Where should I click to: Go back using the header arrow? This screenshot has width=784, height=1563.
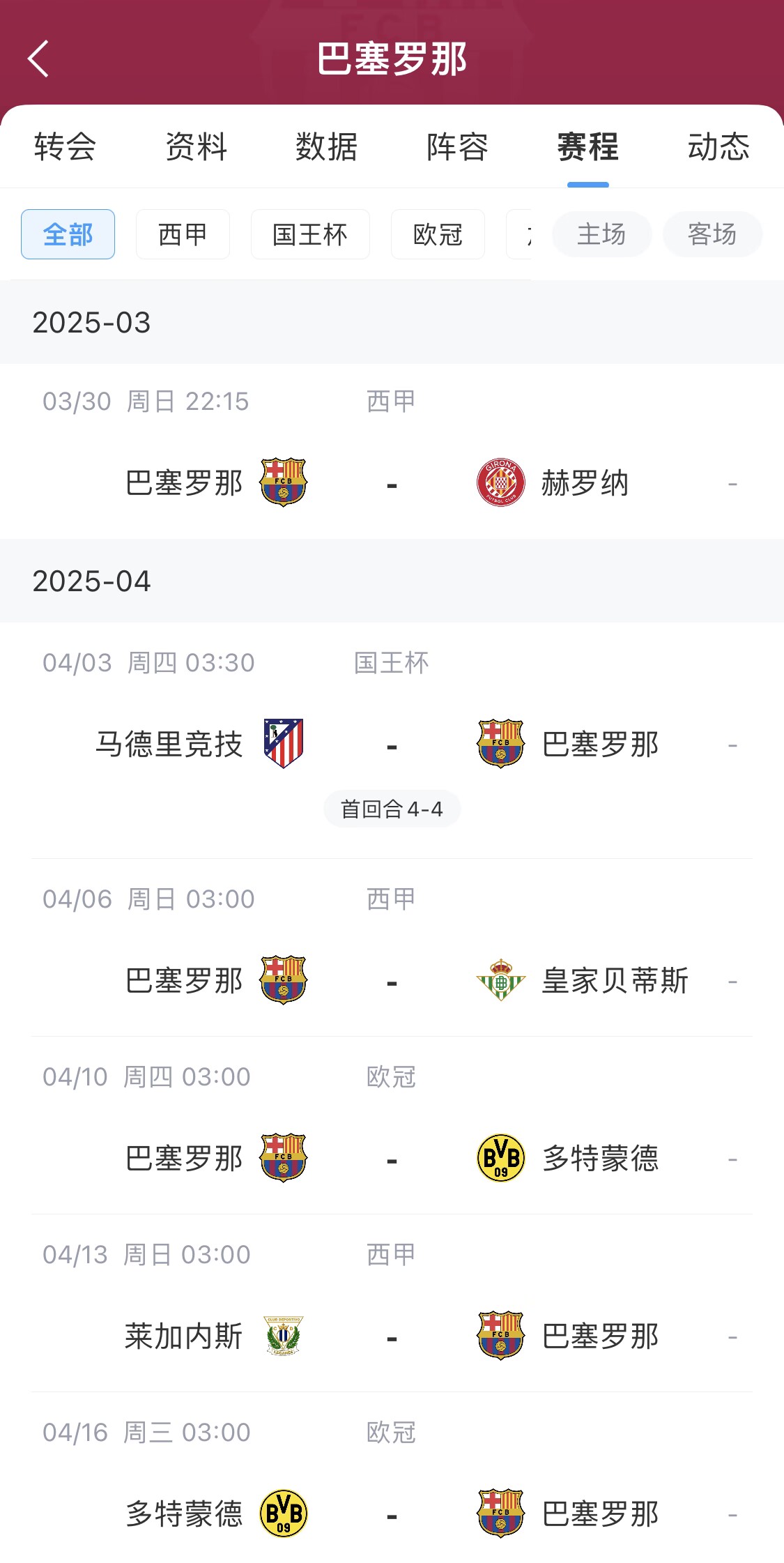(x=38, y=59)
